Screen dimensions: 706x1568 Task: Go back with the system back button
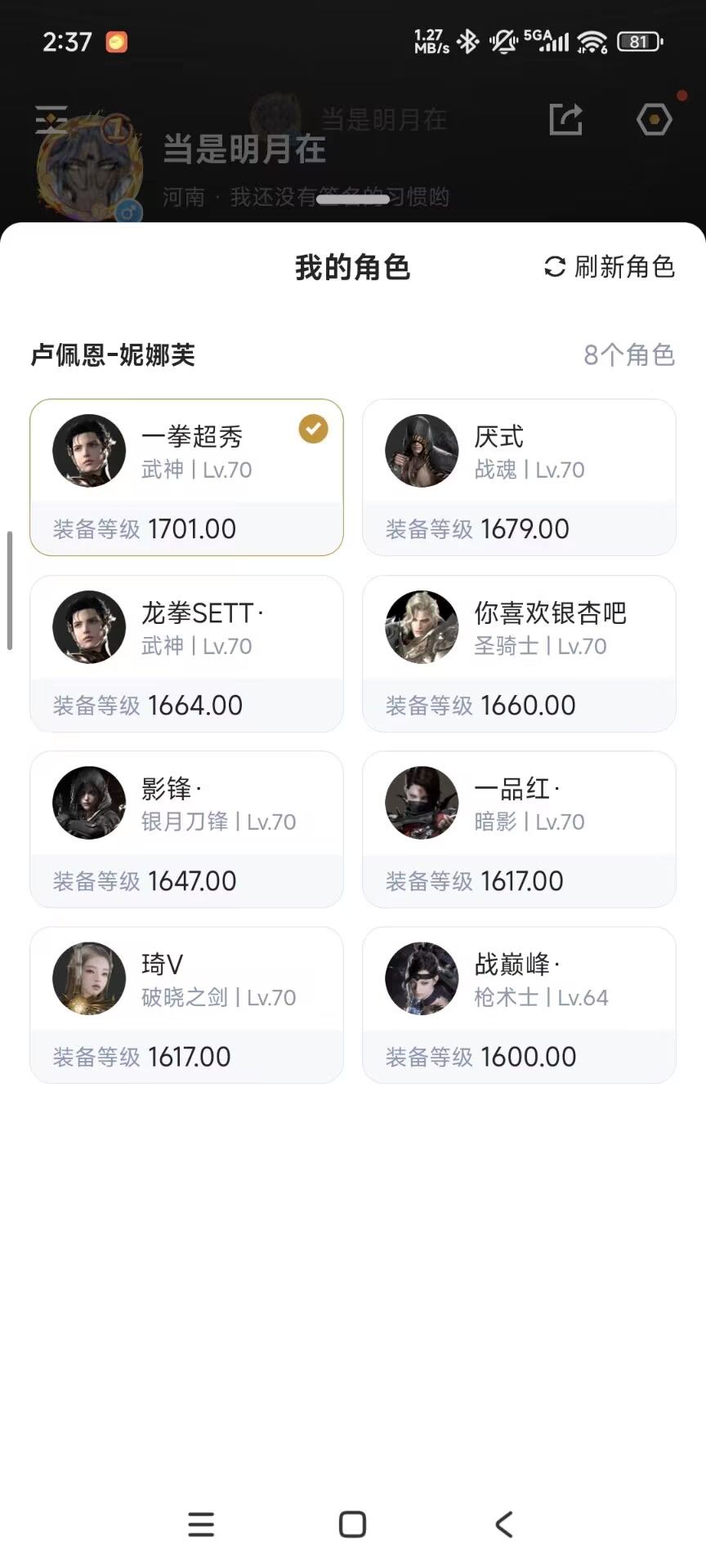[504, 1524]
